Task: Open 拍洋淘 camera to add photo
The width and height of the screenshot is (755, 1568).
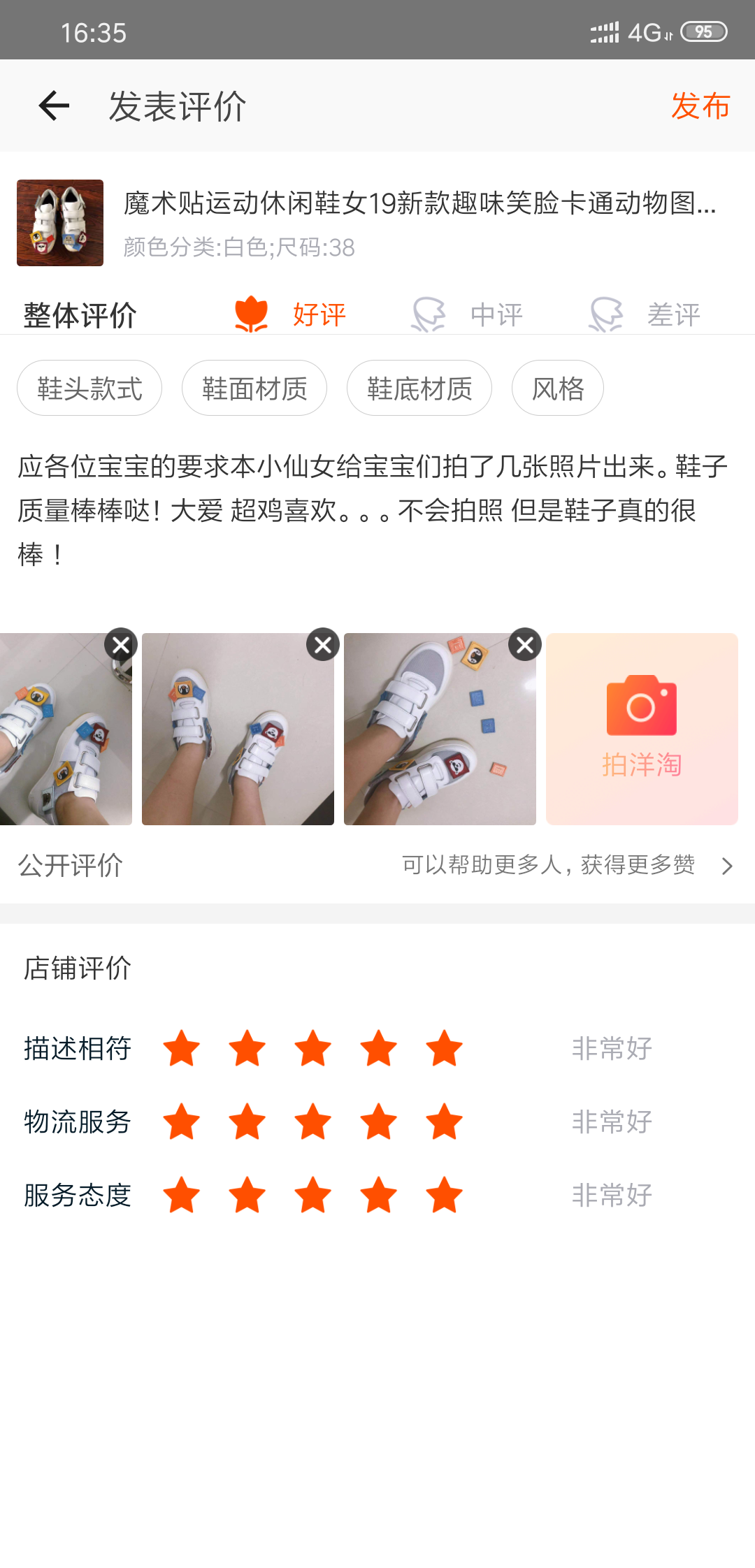Action: pyautogui.click(x=642, y=729)
